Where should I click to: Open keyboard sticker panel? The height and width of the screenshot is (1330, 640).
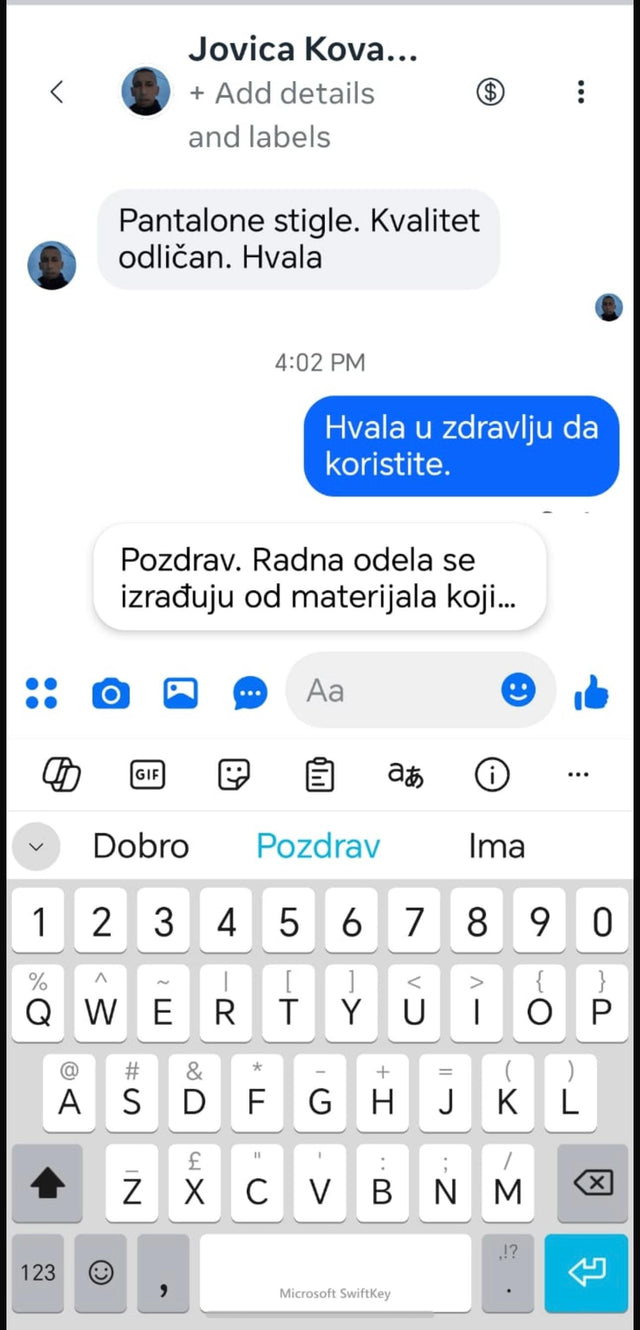pyautogui.click(x=234, y=774)
